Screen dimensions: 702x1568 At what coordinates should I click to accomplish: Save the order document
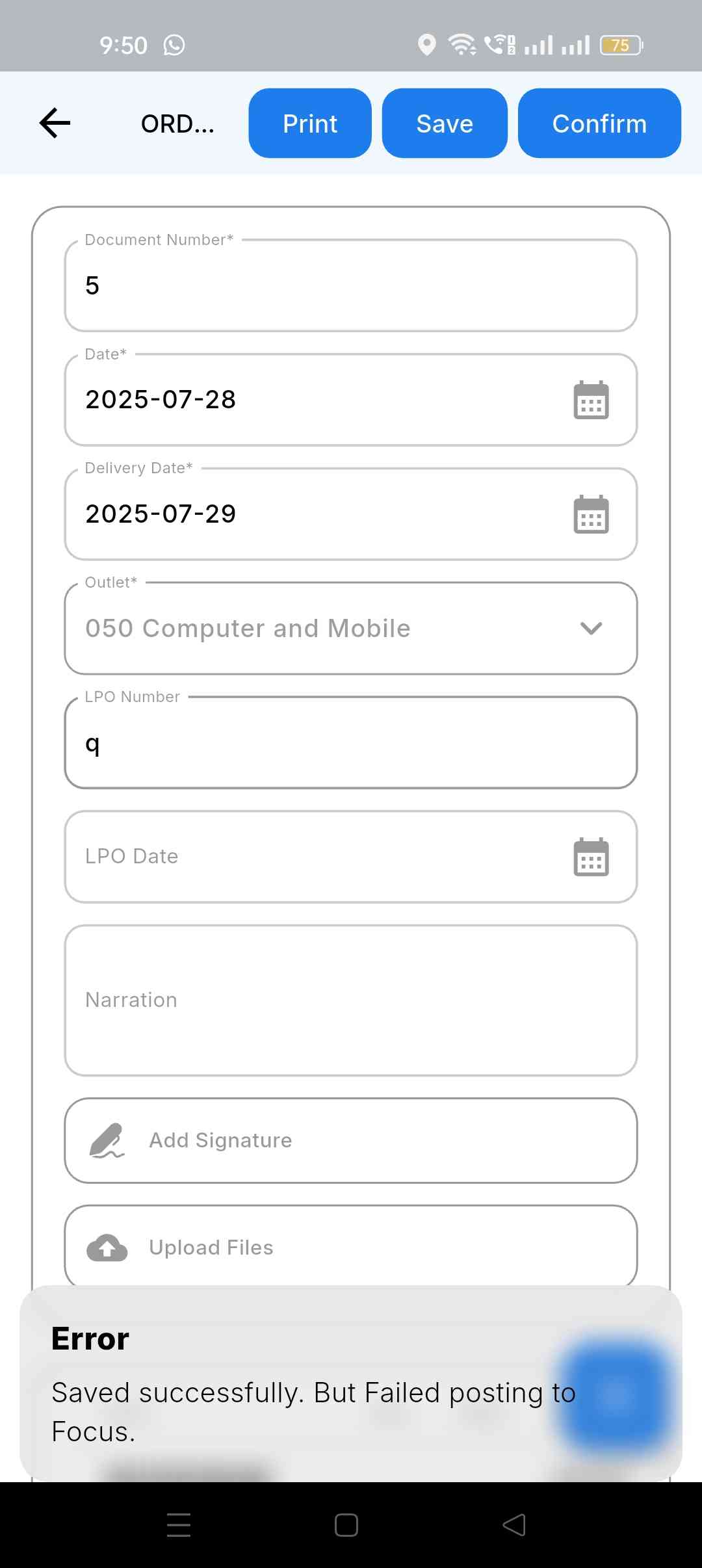445,124
